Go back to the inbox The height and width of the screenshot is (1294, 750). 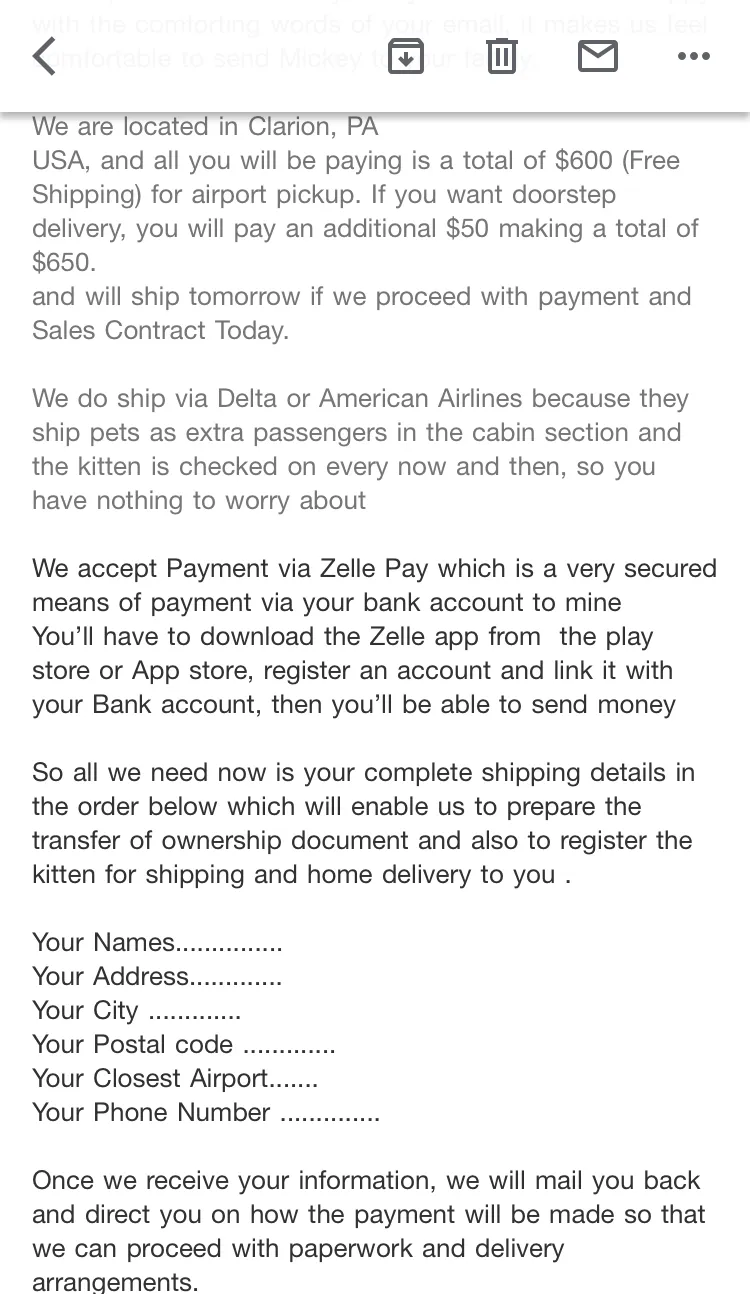click(44, 56)
